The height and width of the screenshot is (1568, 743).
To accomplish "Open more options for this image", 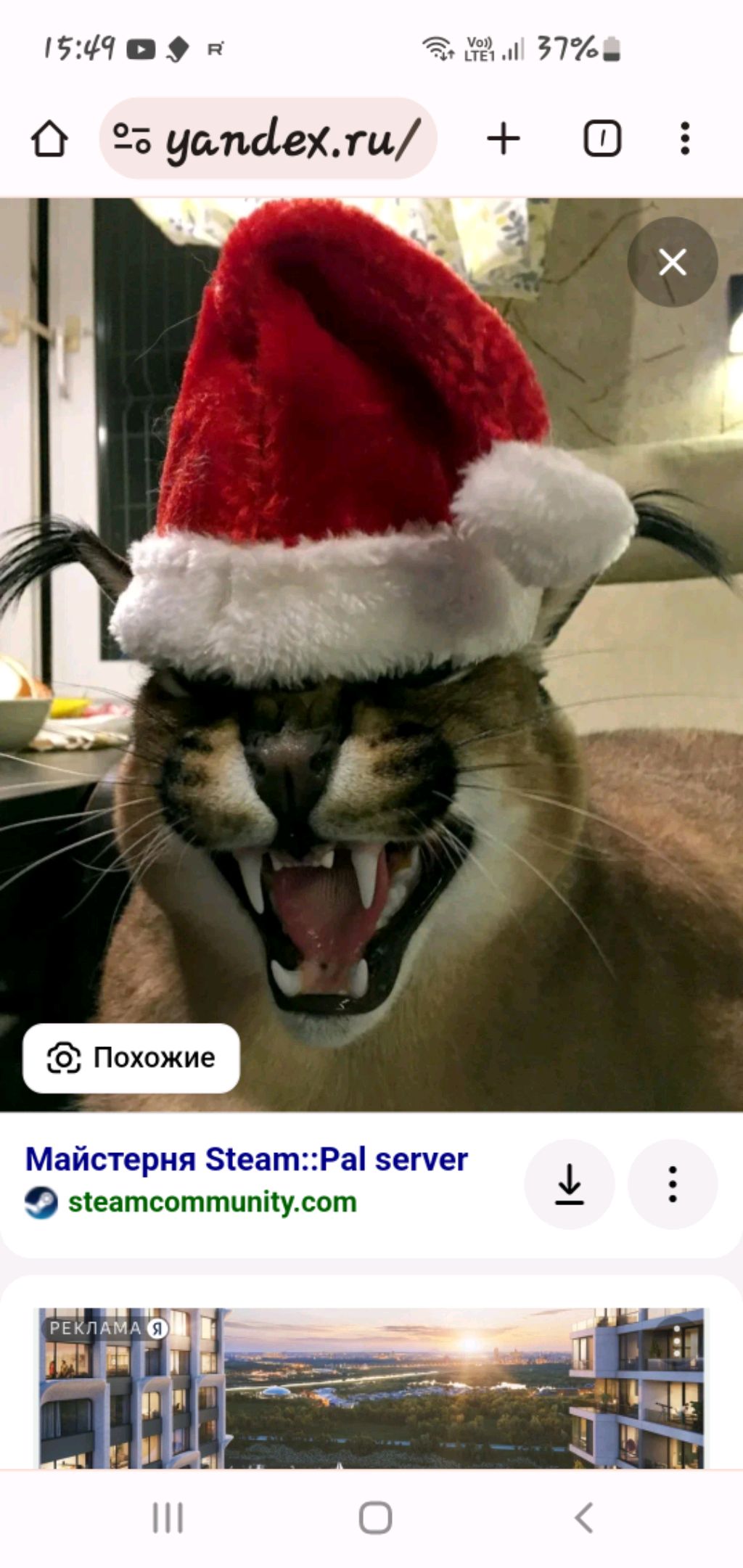I will 673,1184.
